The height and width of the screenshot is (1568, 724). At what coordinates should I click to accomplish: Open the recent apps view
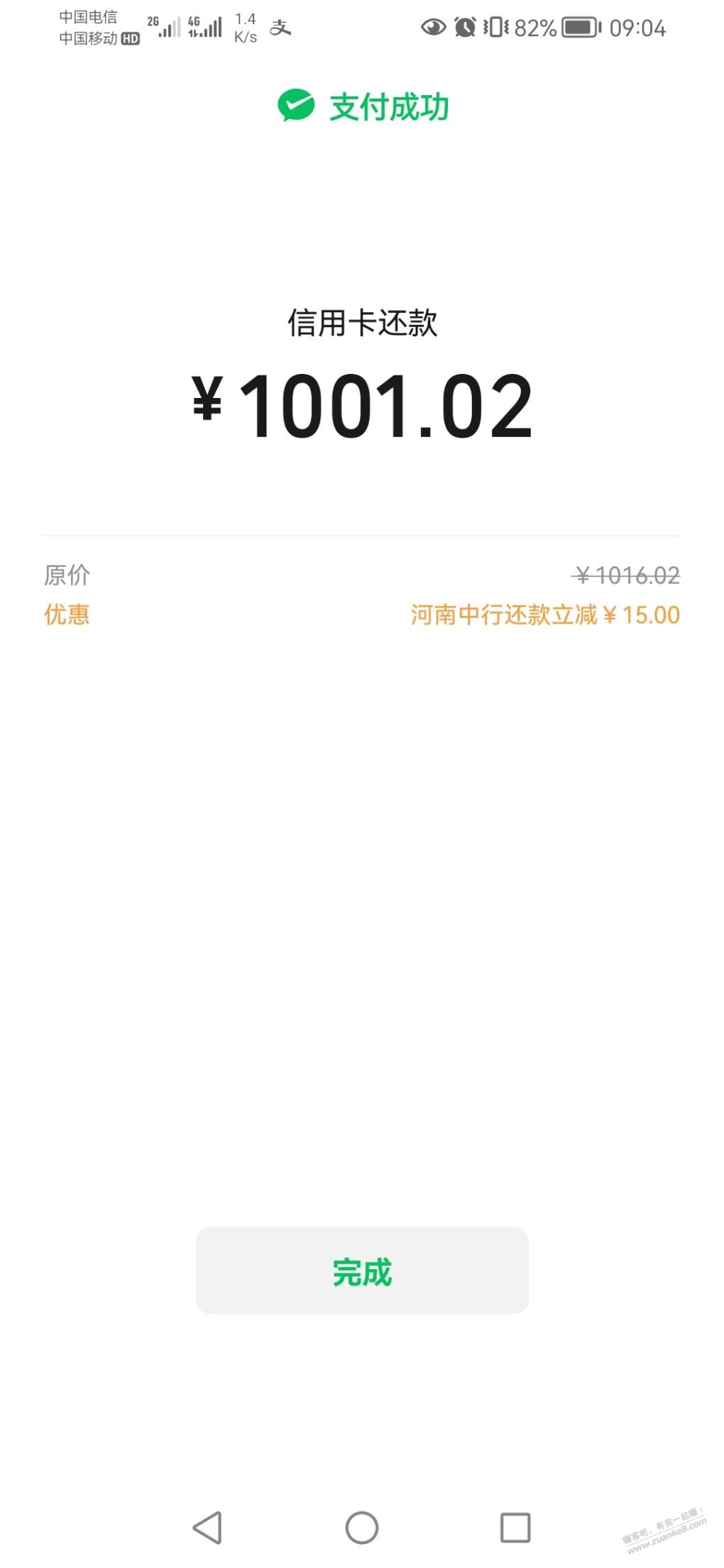[x=515, y=1528]
